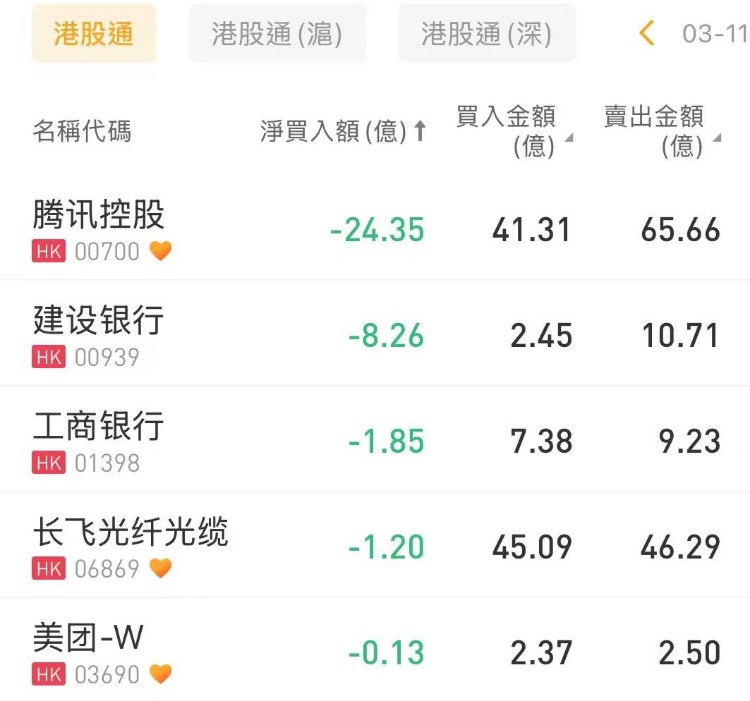Sort by 淨買入額 column
Image resolution: width=750 pixels, height=701 pixels.
(343, 132)
